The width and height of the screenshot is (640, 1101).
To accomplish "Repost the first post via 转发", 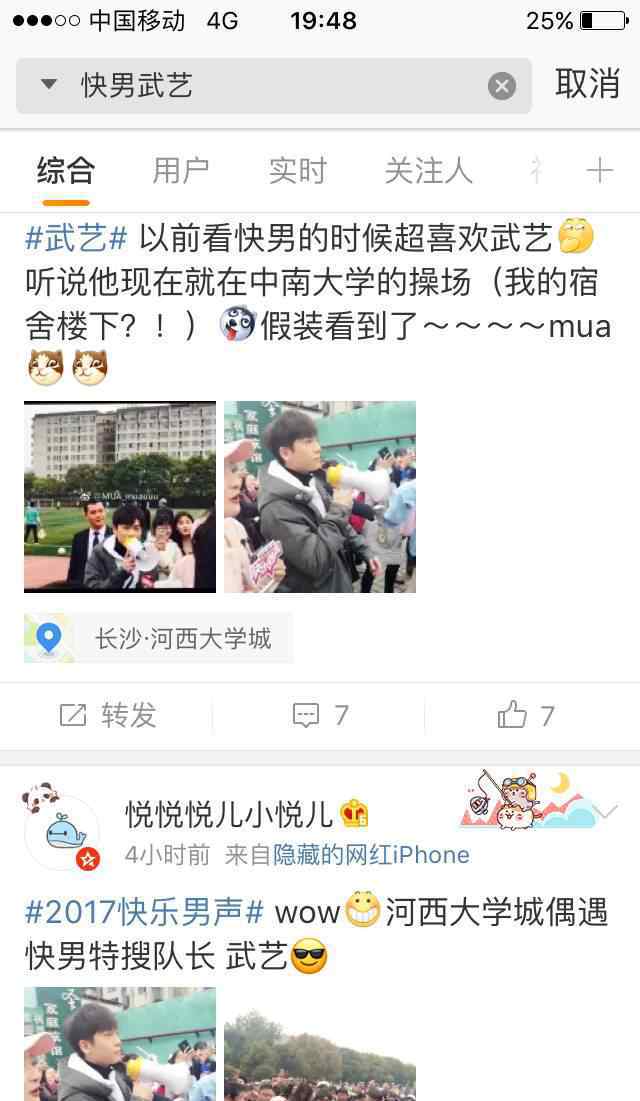I will point(107,716).
